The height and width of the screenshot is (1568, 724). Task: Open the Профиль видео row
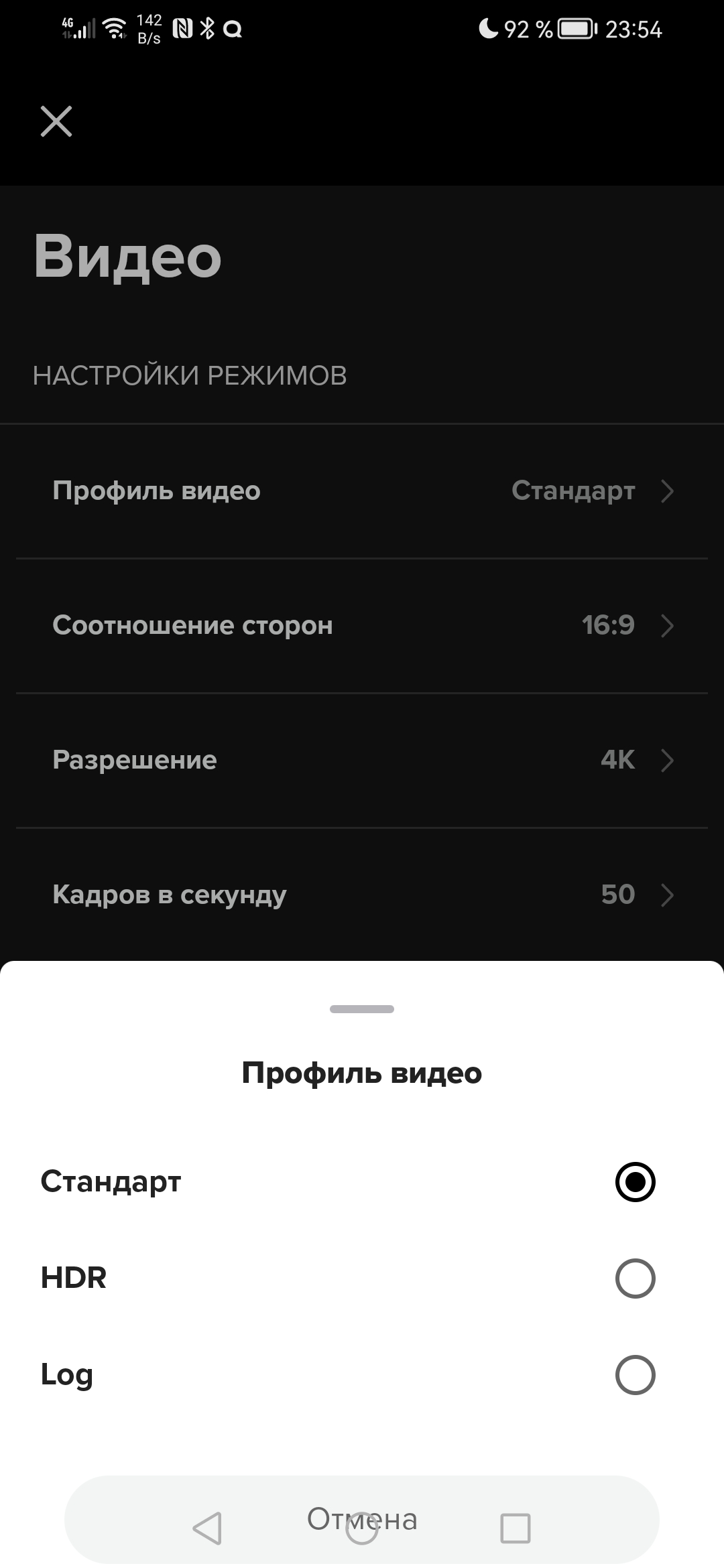(x=362, y=491)
